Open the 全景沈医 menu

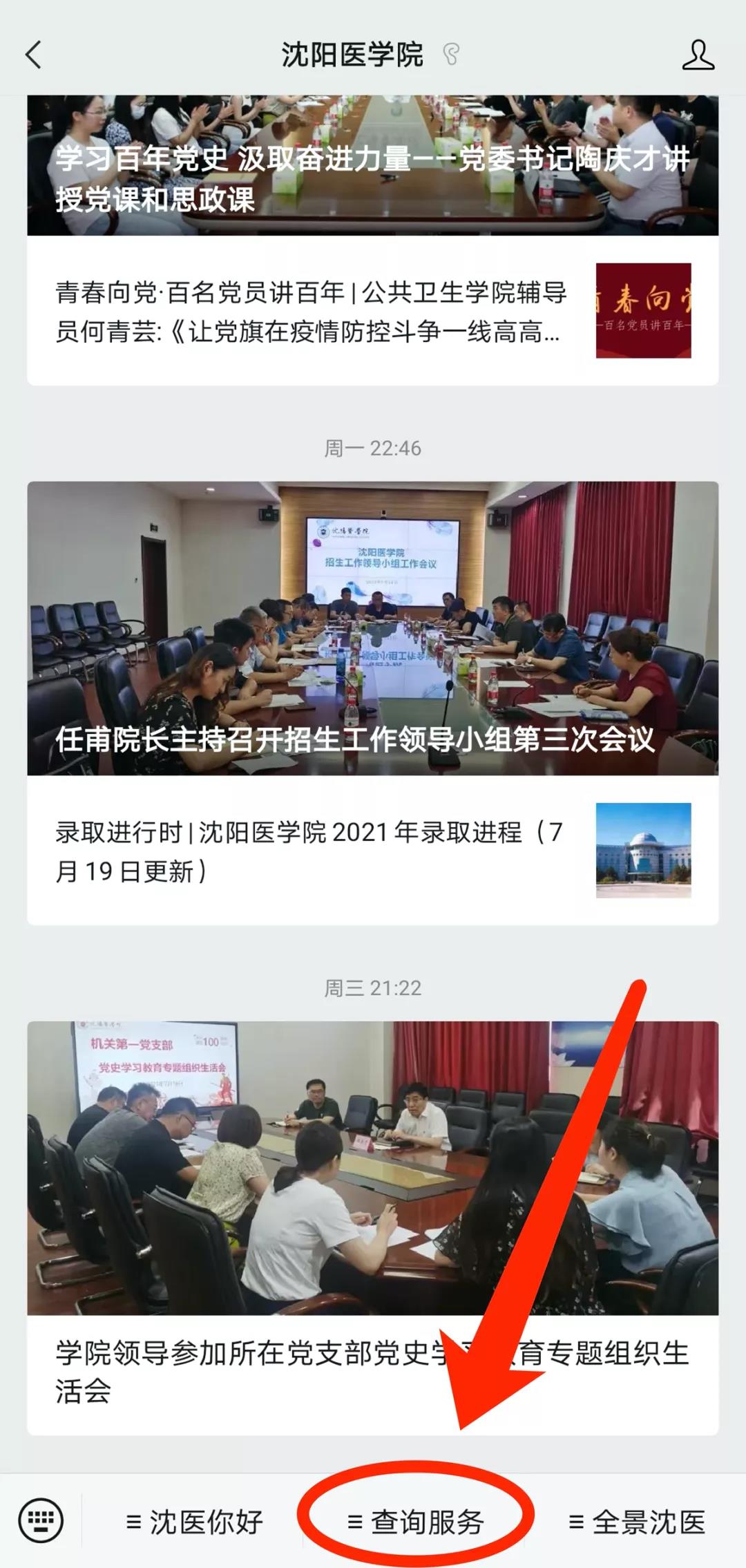[637, 1522]
